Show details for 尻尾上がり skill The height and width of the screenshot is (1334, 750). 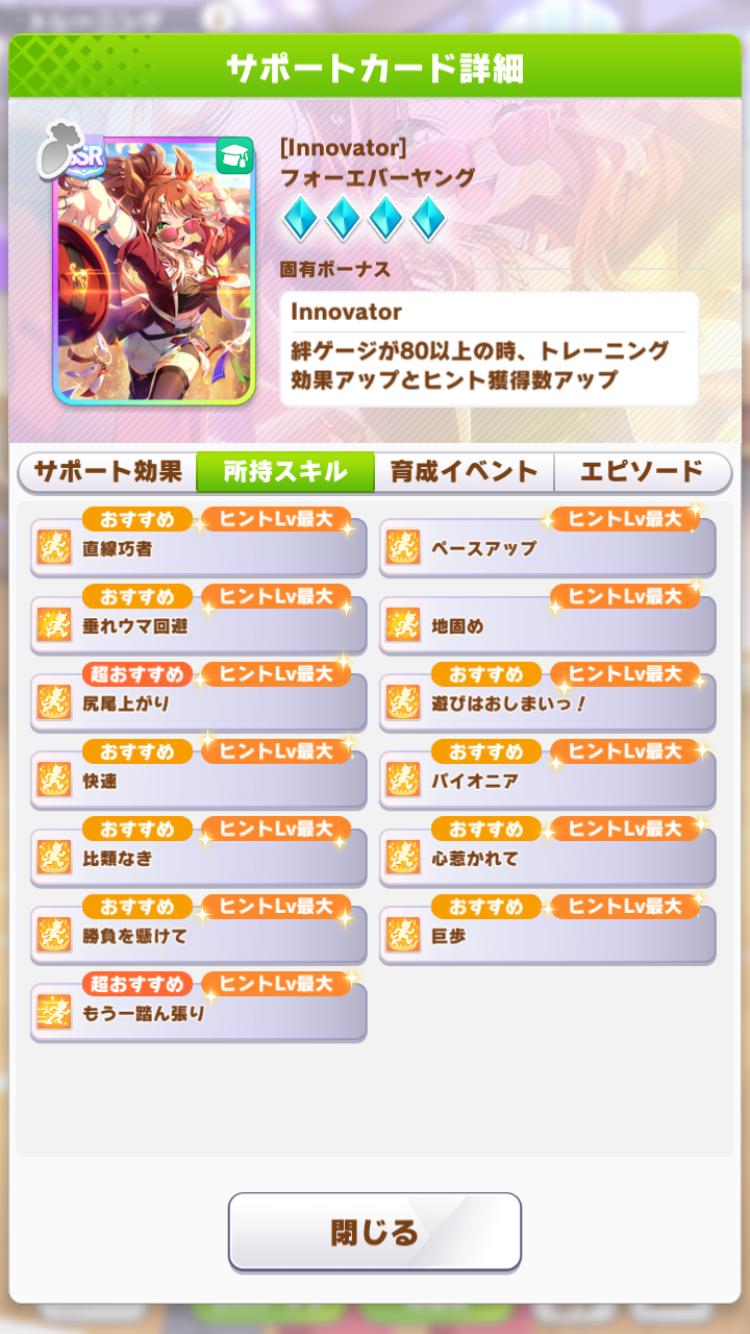click(x=198, y=704)
